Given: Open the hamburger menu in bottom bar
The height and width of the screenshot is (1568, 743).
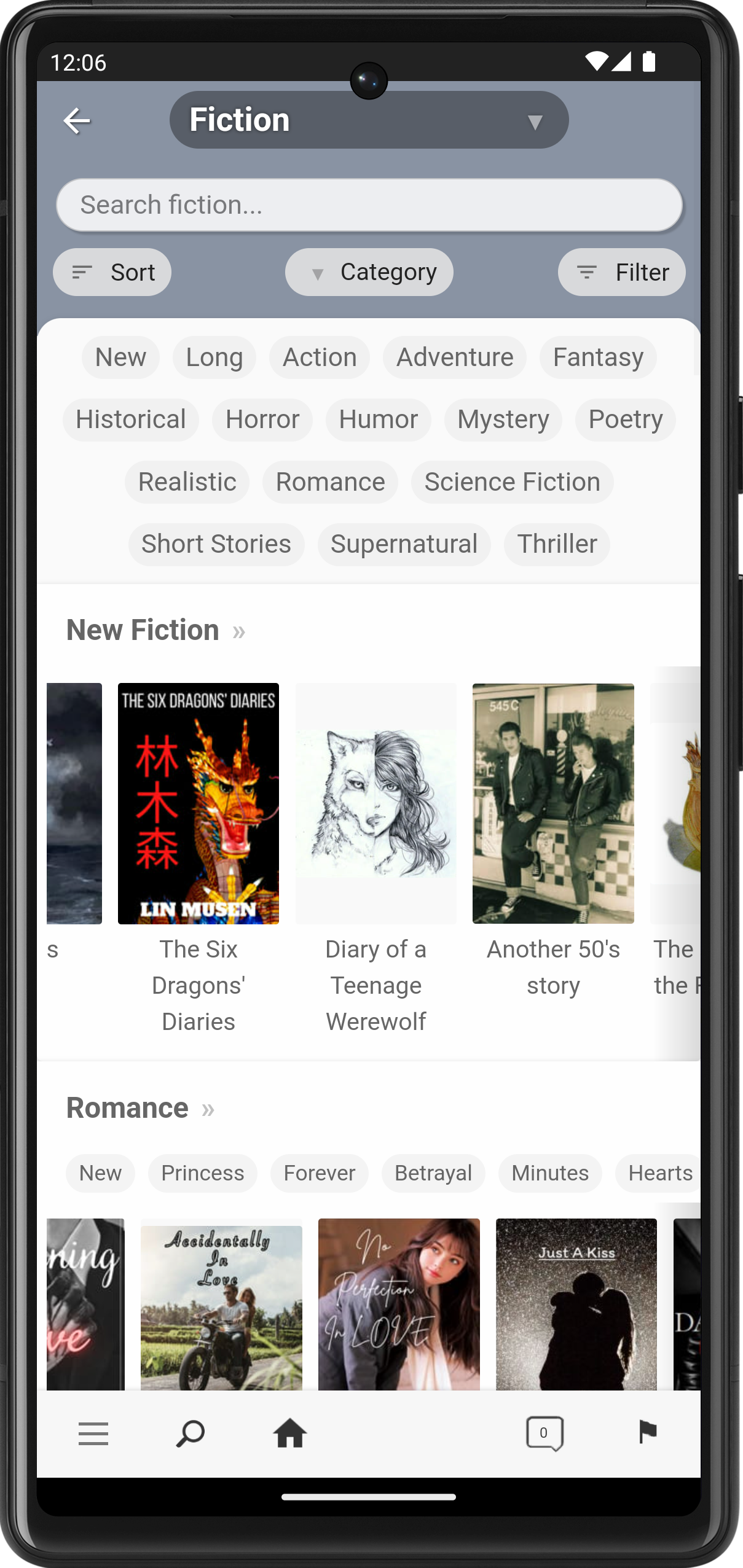Looking at the screenshot, I should tap(93, 1434).
